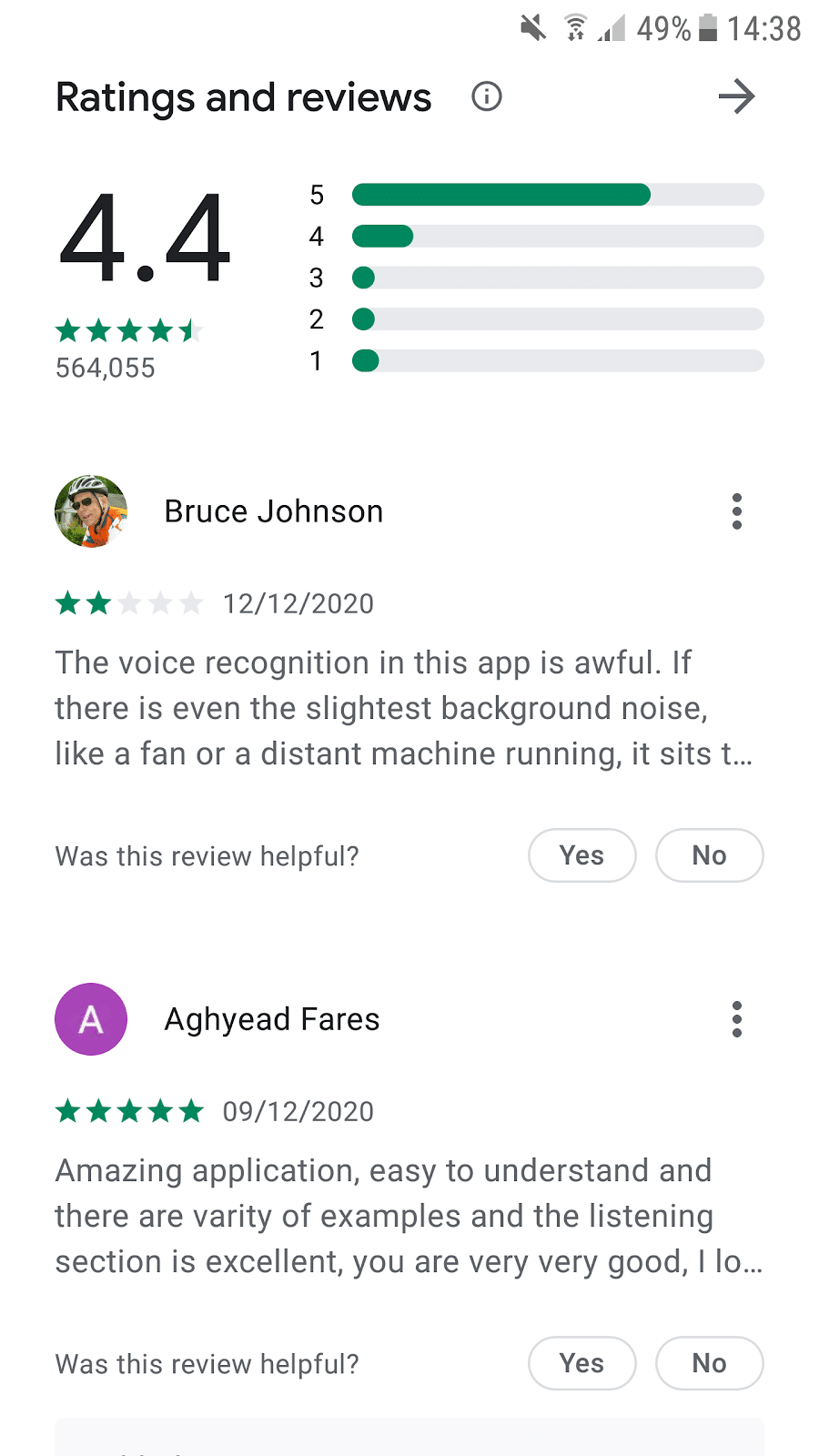Expand Aghyead Fares's truncated review text

coord(408,1216)
